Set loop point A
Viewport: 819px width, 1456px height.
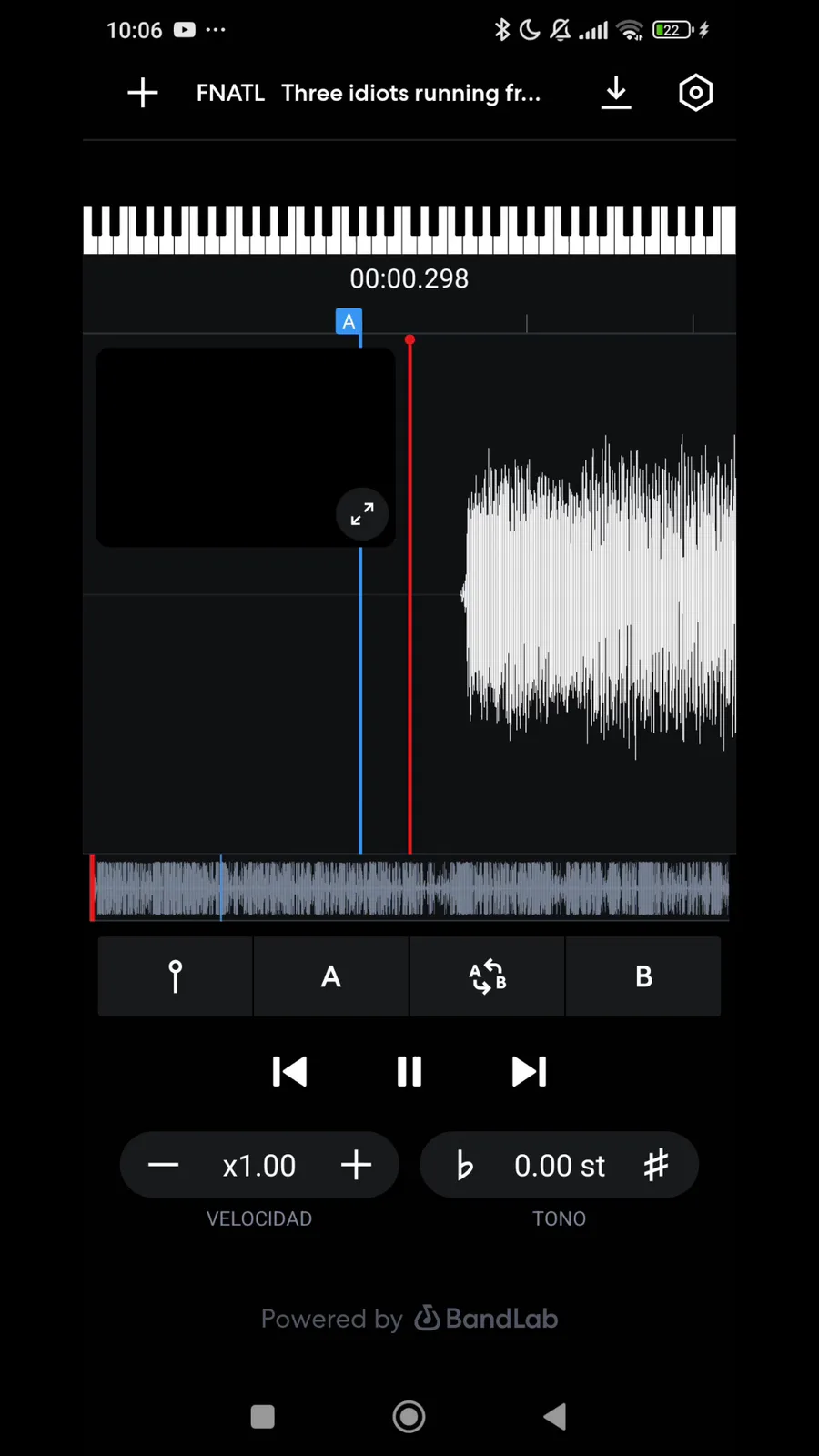331,976
